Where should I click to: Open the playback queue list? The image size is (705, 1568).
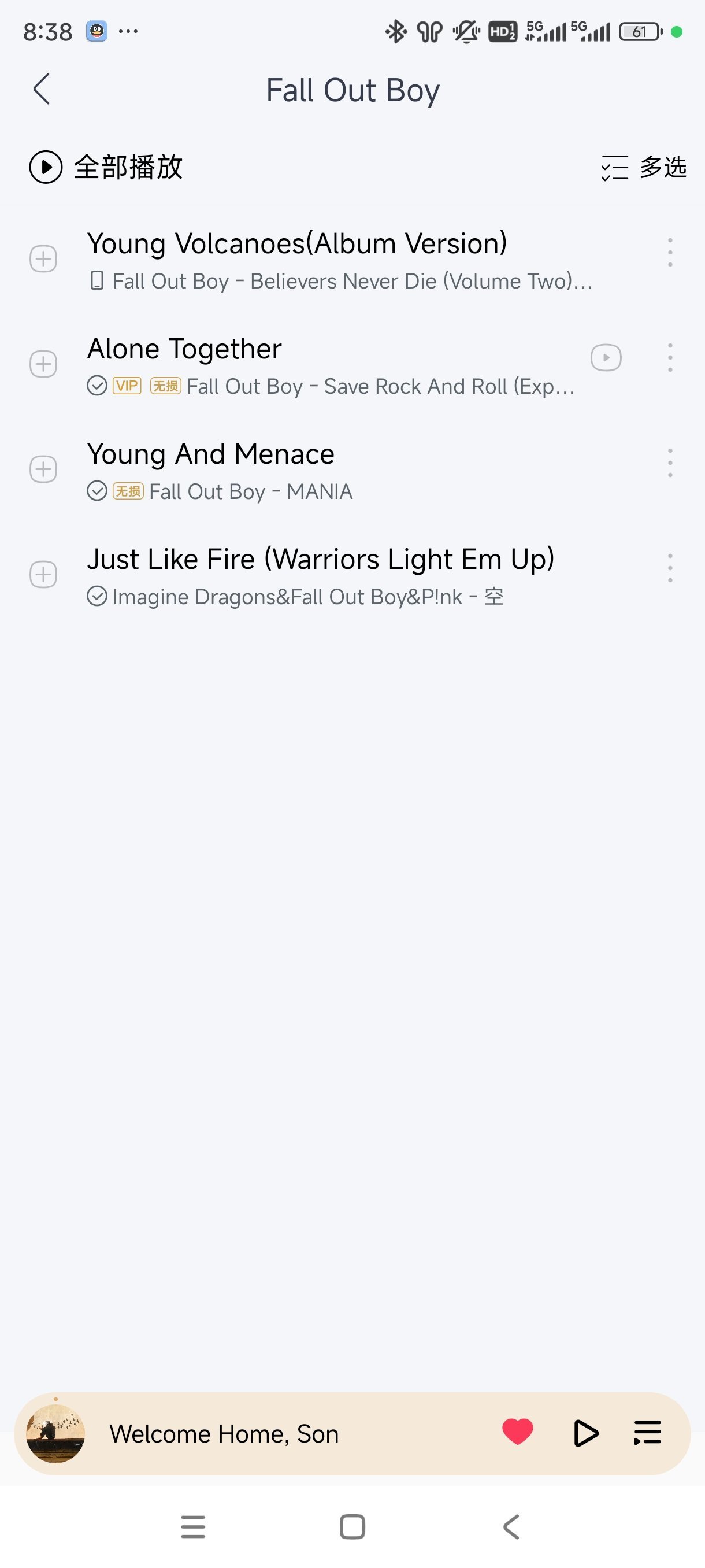tap(647, 1433)
